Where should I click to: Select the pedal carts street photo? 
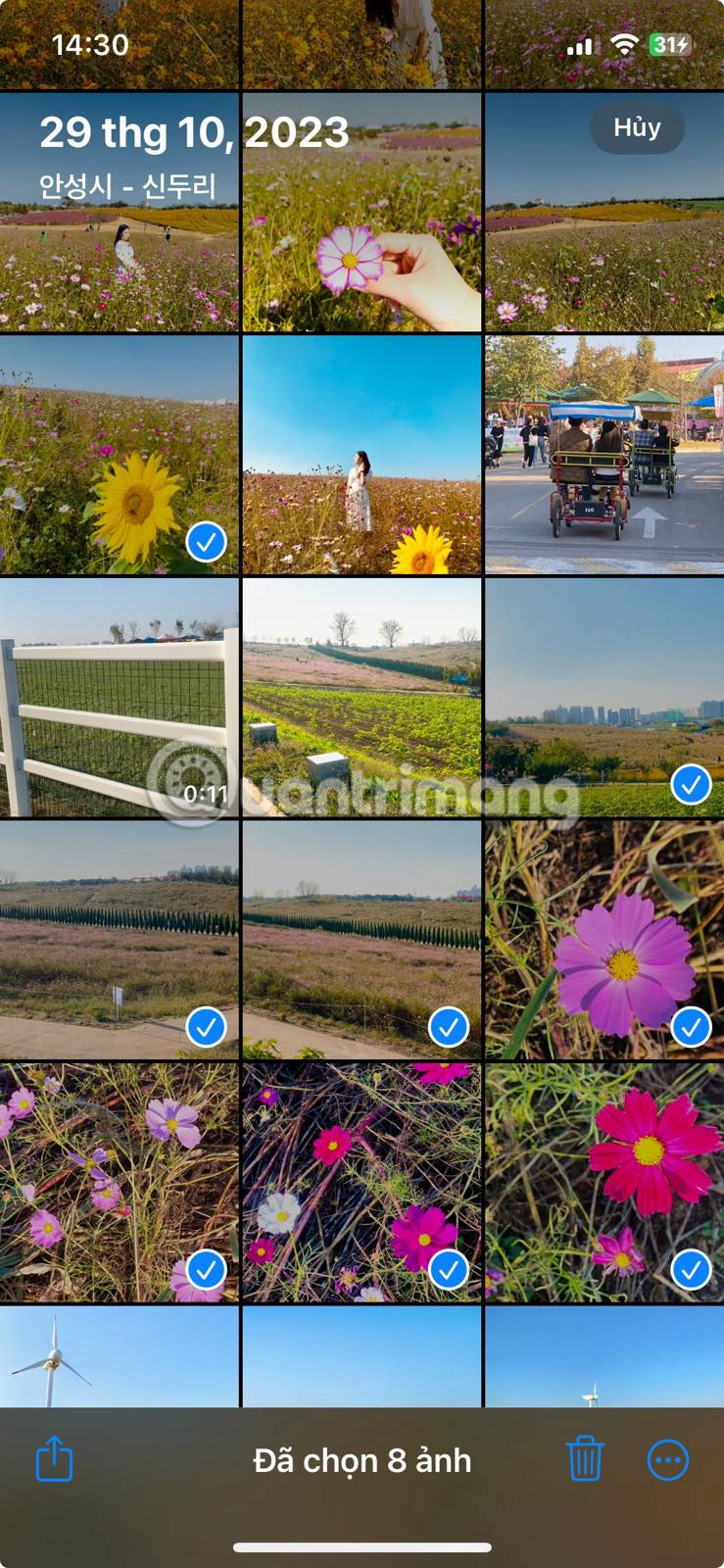tap(604, 455)
